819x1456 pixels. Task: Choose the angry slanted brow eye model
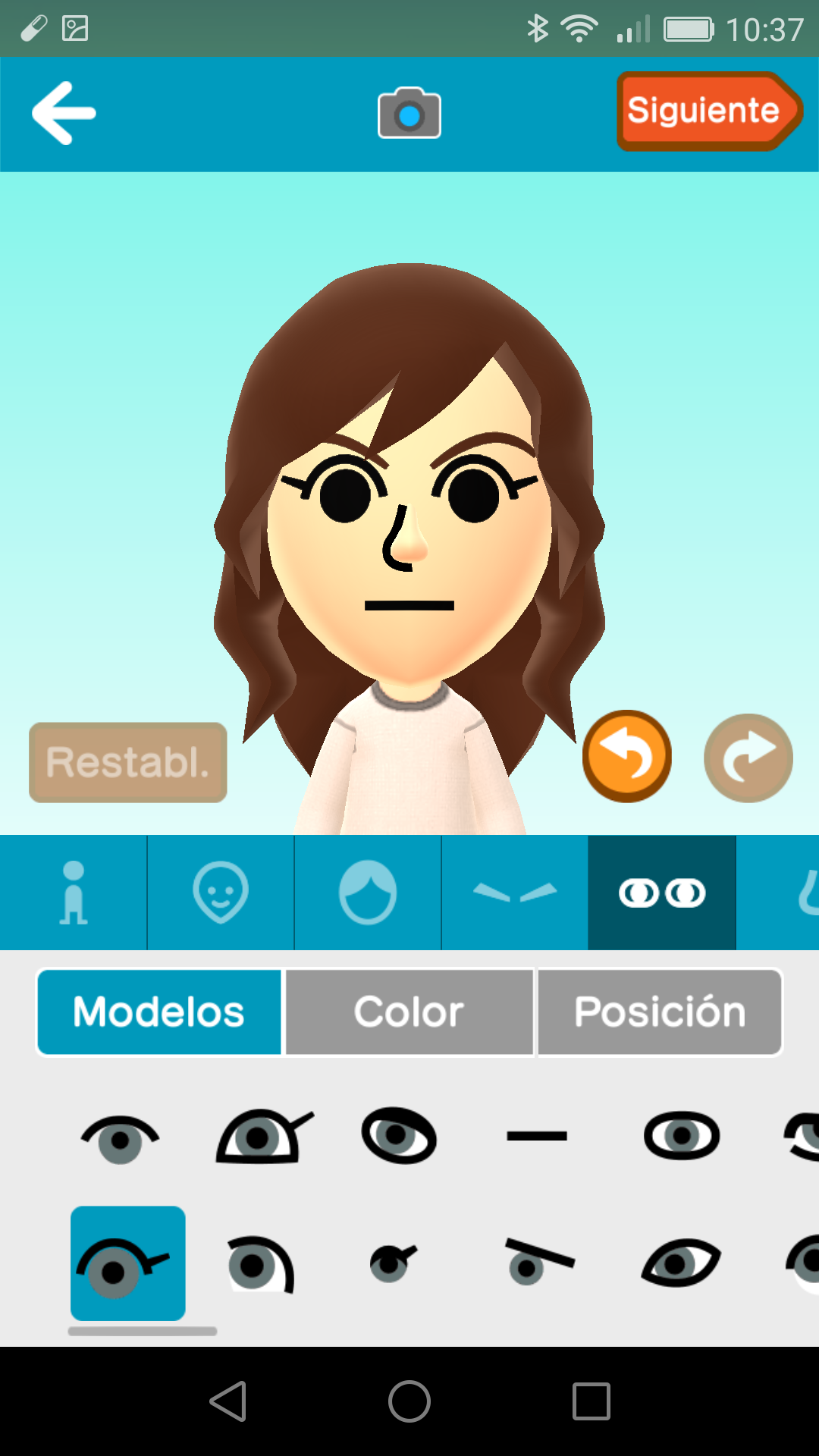click(x=538, y=1263)
